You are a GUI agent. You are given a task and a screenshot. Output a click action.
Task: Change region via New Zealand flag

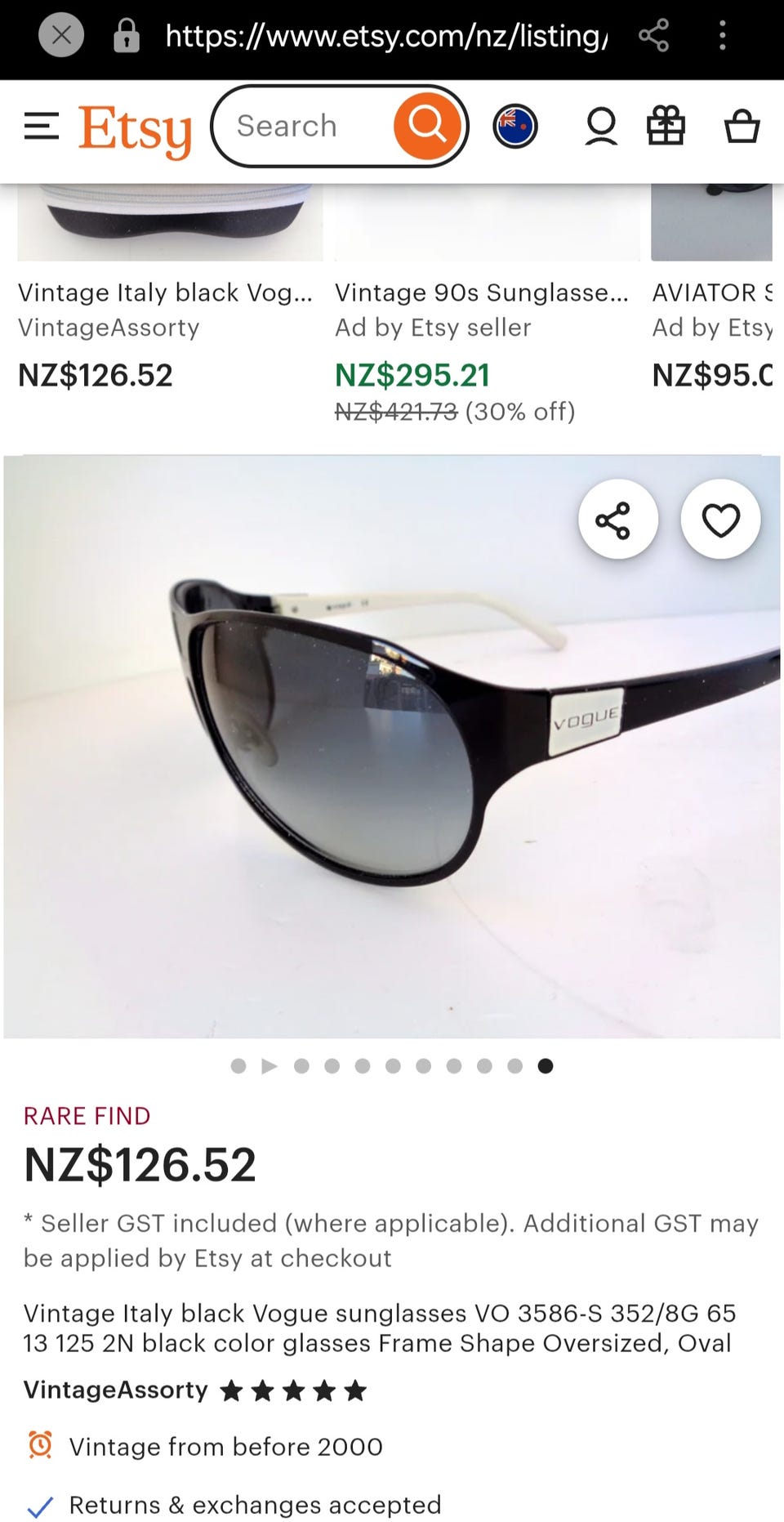(515, 127)
